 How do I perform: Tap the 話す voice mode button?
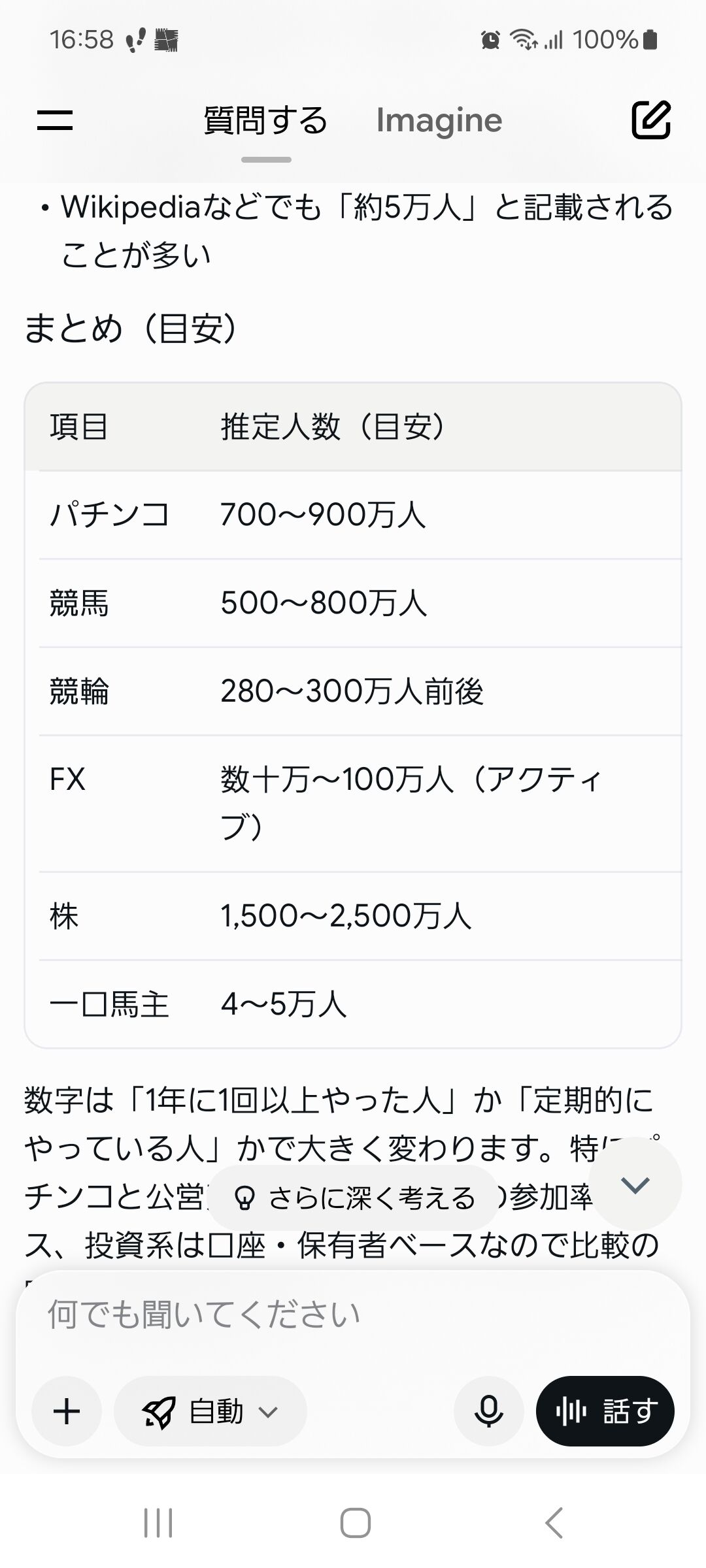605,1411
